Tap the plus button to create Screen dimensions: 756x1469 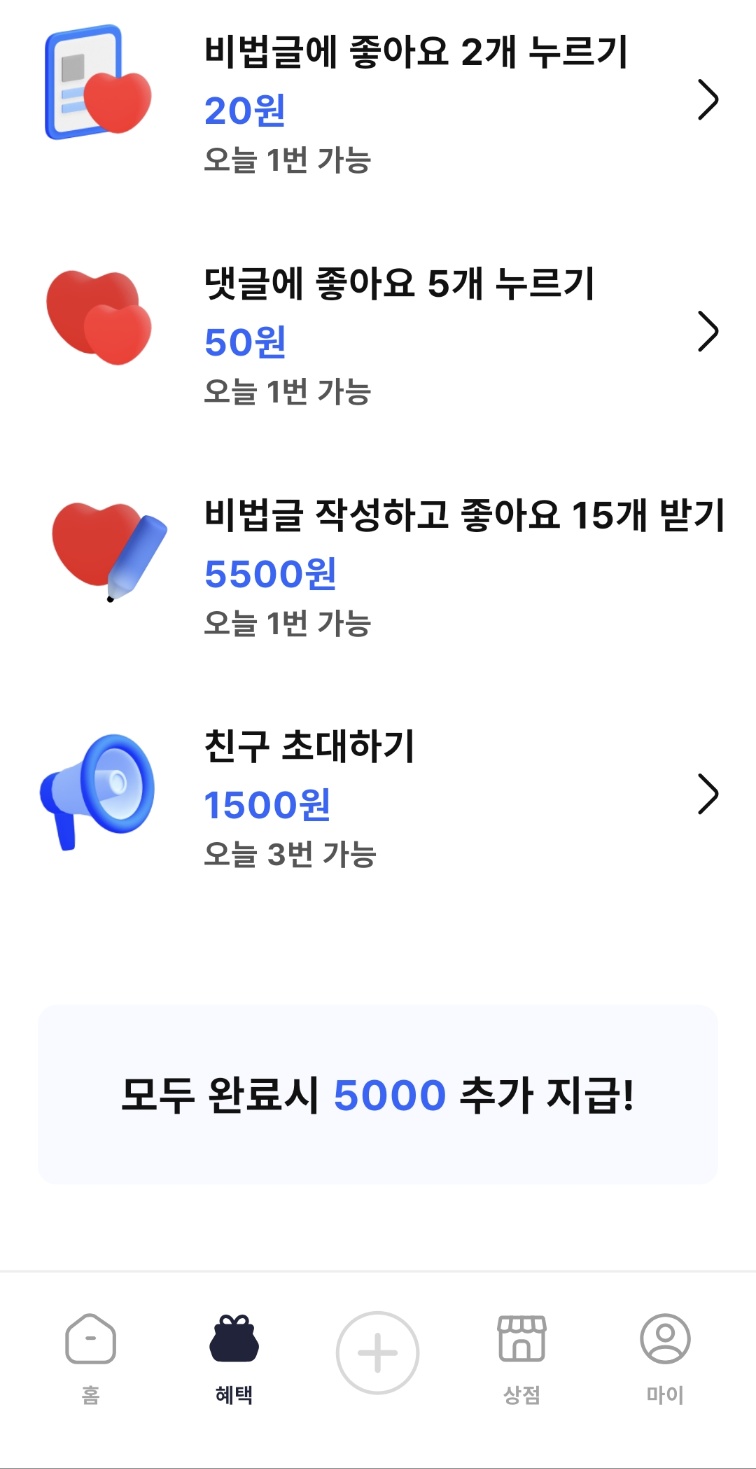click(x=377, y=1353)
